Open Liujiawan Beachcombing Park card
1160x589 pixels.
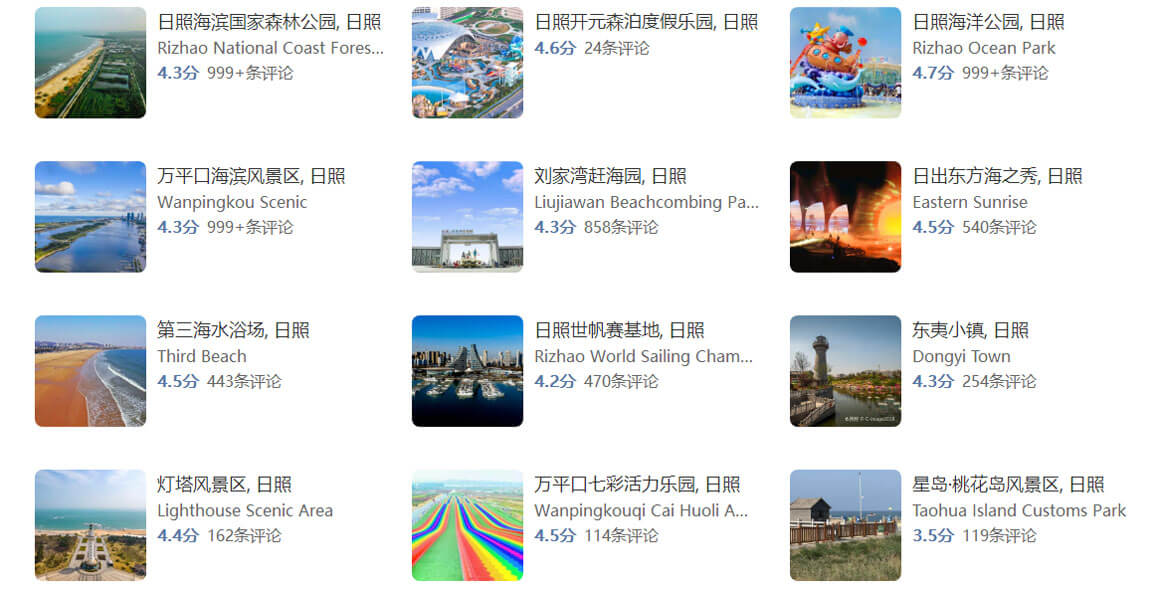pos(611,177)
